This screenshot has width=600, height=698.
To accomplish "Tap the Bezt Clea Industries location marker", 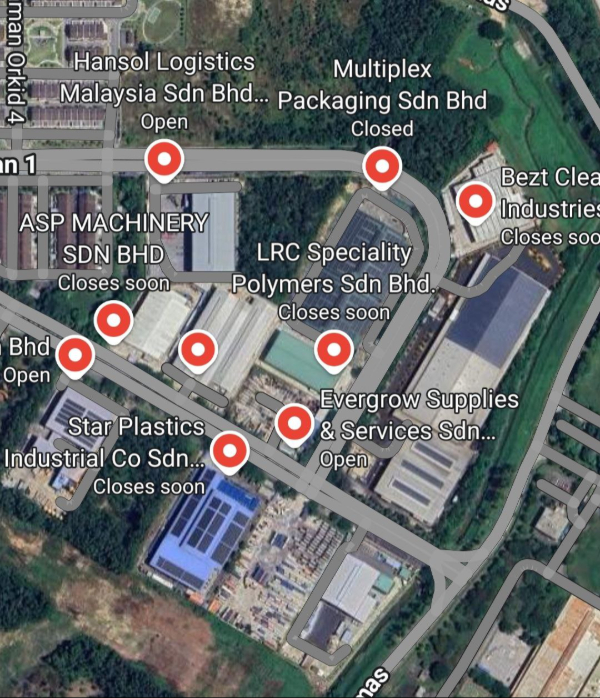I will point(476,201).
